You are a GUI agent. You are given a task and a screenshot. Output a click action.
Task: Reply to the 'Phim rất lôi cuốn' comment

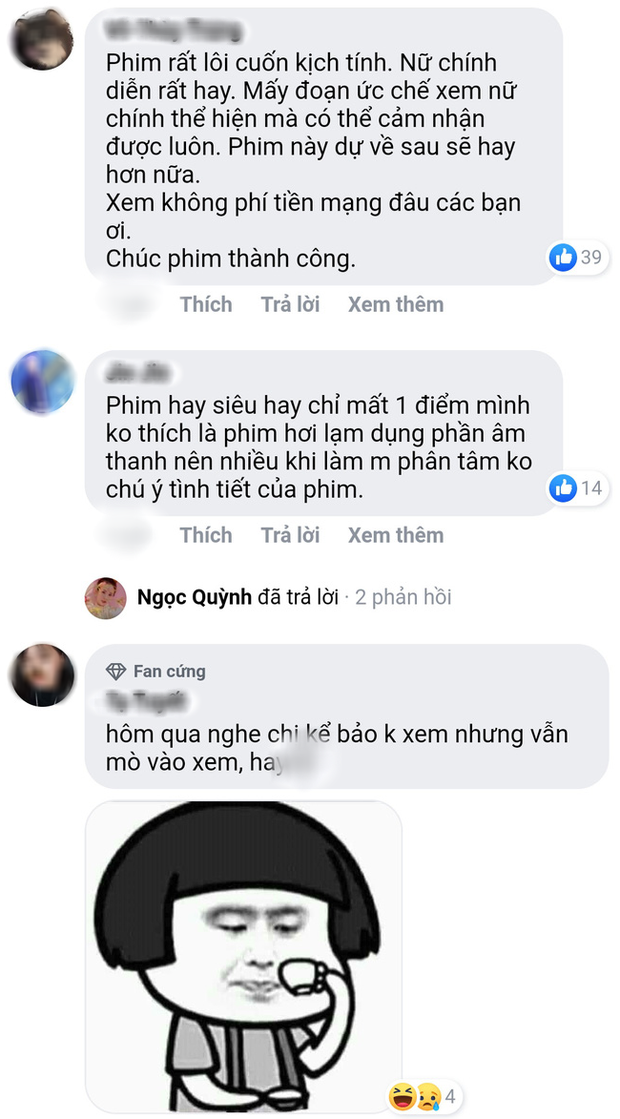point(290,304)
